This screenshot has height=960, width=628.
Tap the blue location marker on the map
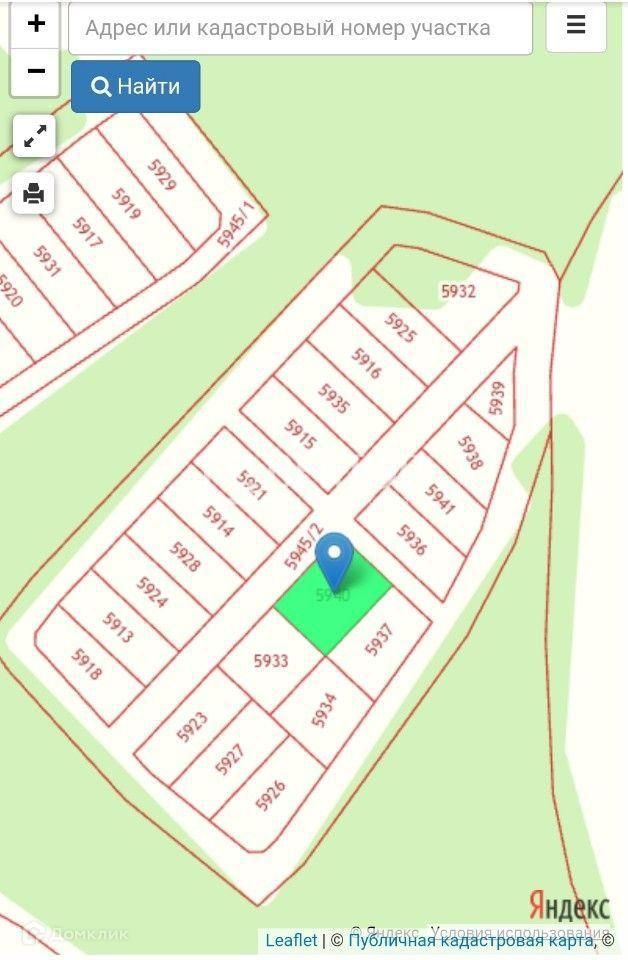click(x=334, y=558)
